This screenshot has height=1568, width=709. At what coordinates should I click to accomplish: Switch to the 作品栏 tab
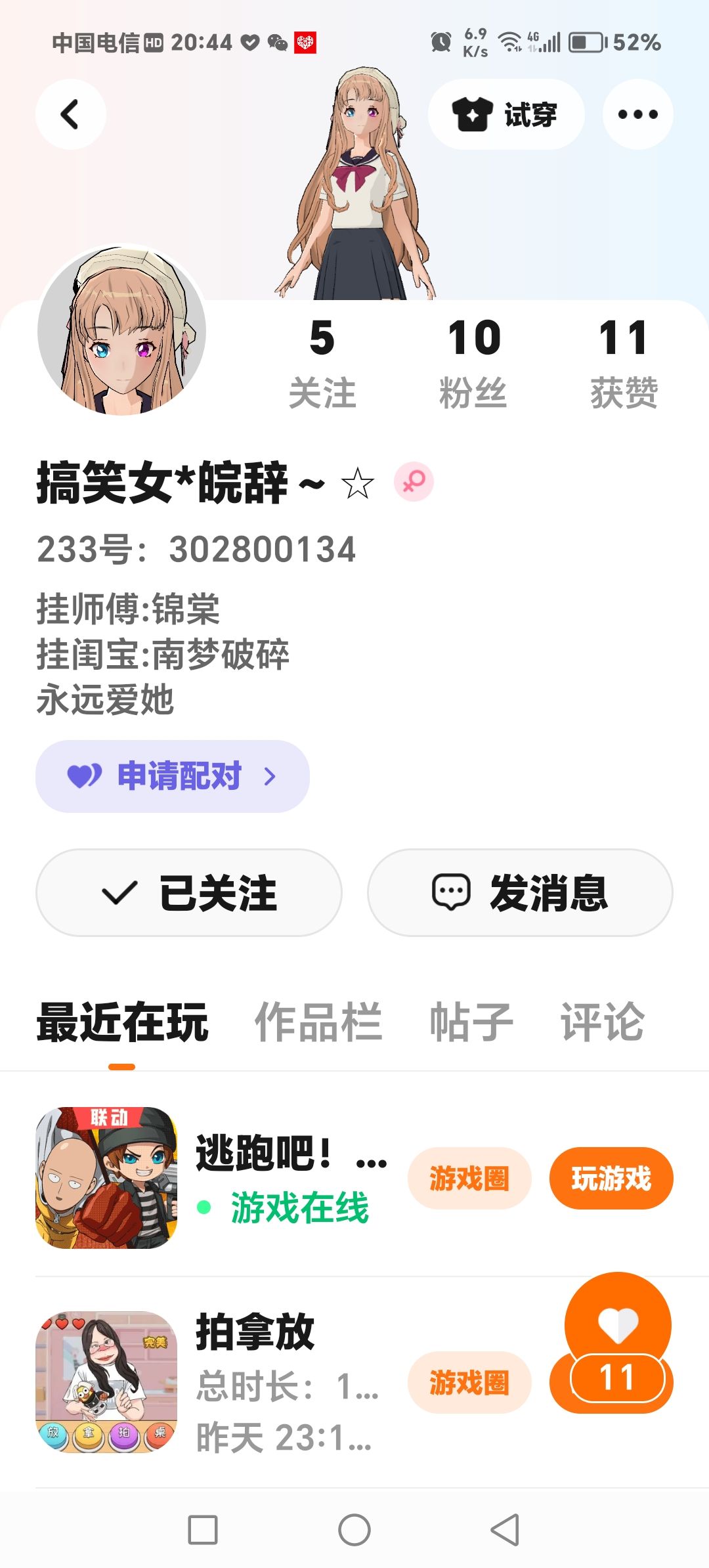(318, 1022)
